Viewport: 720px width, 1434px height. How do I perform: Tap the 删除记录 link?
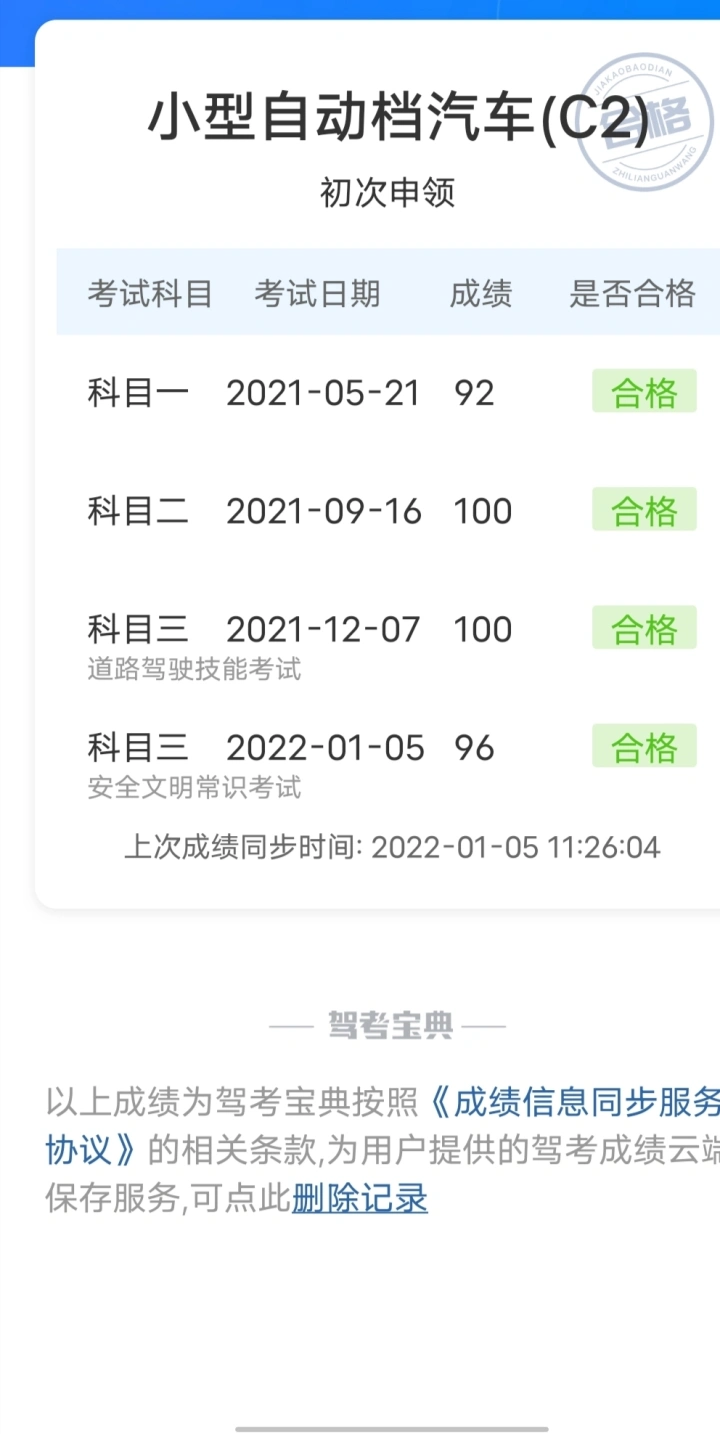[360, 1197]
